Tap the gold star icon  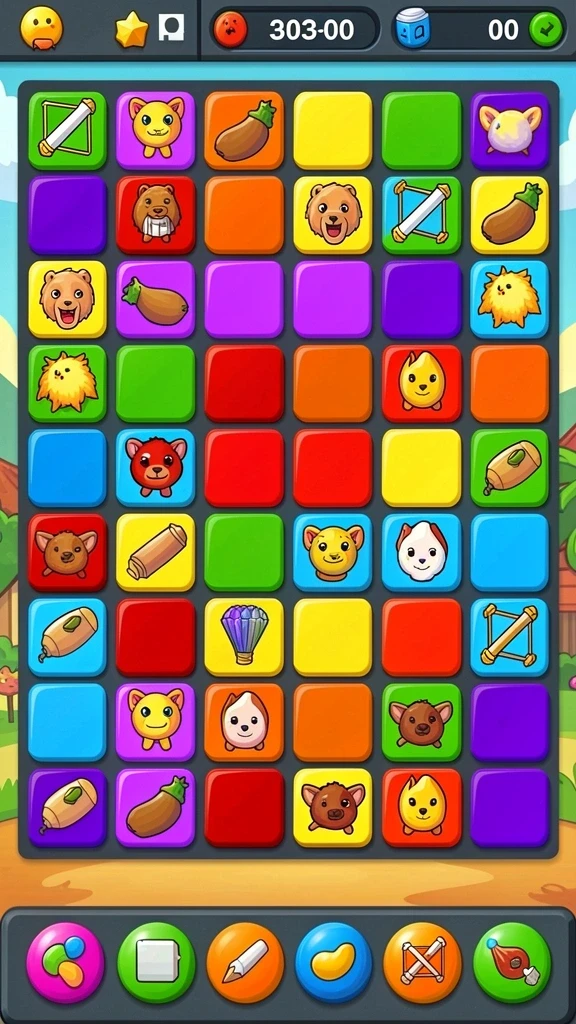132,31
